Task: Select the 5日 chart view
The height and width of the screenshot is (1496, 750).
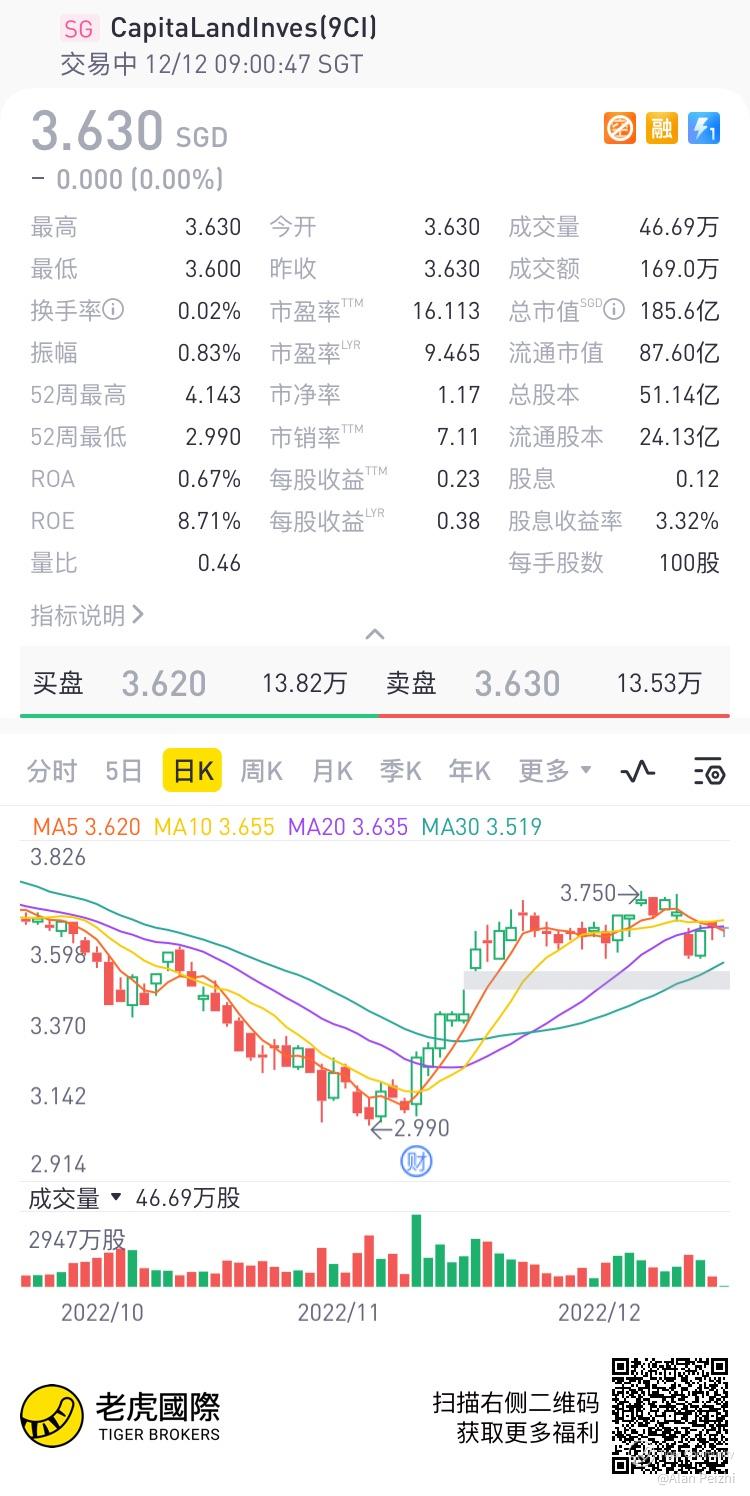Action: [124, 771]
